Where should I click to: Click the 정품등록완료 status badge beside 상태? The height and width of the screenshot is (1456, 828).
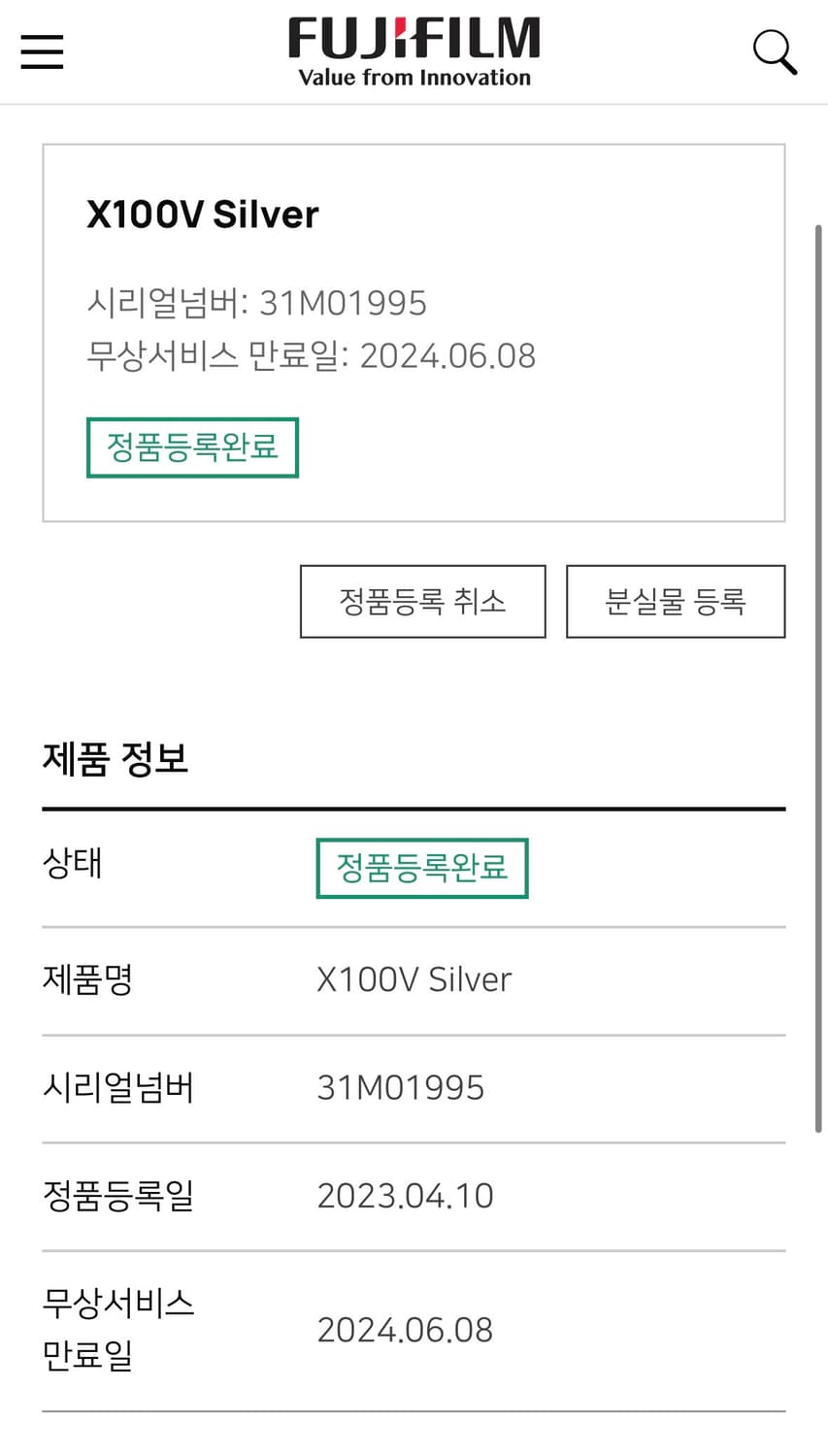tap(421, 868)
